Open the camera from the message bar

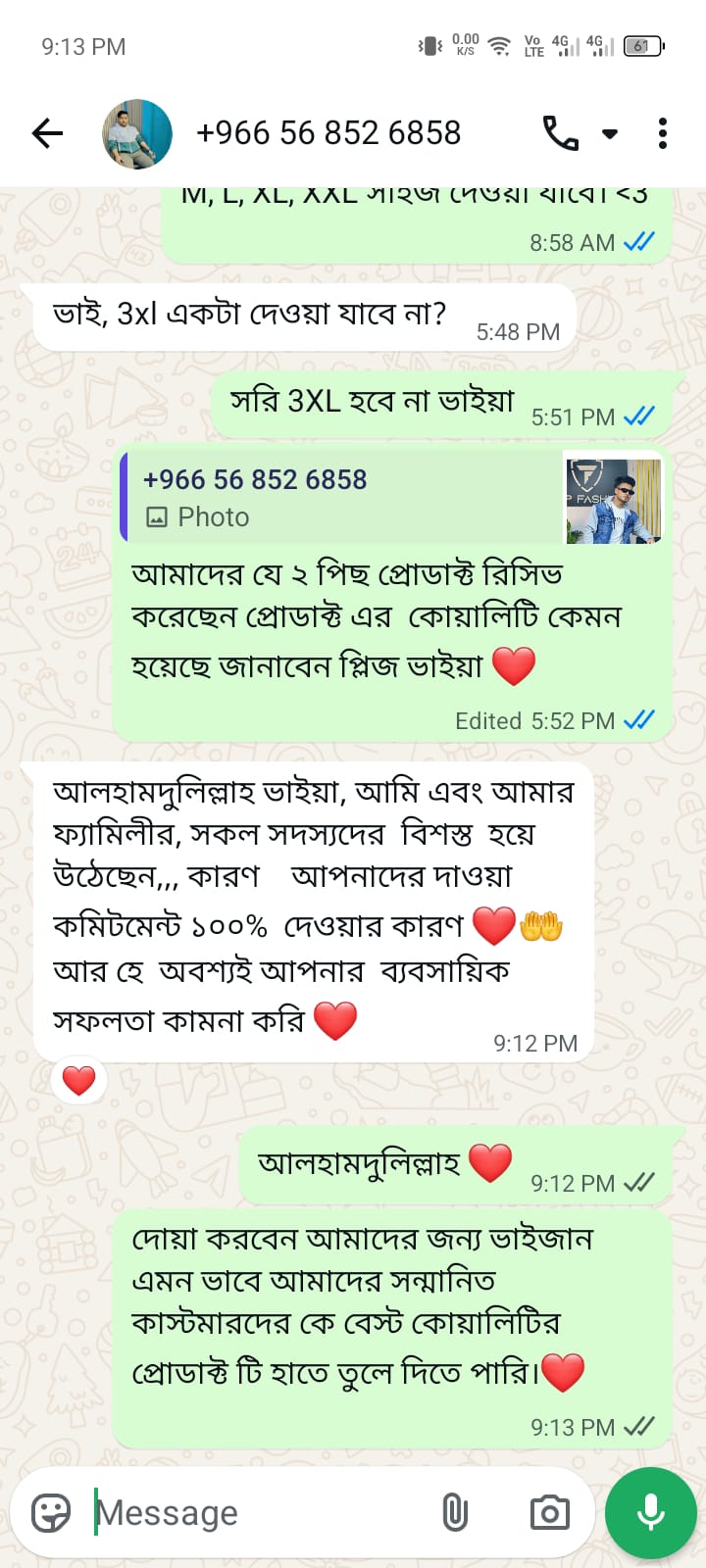coord(549,1512)
